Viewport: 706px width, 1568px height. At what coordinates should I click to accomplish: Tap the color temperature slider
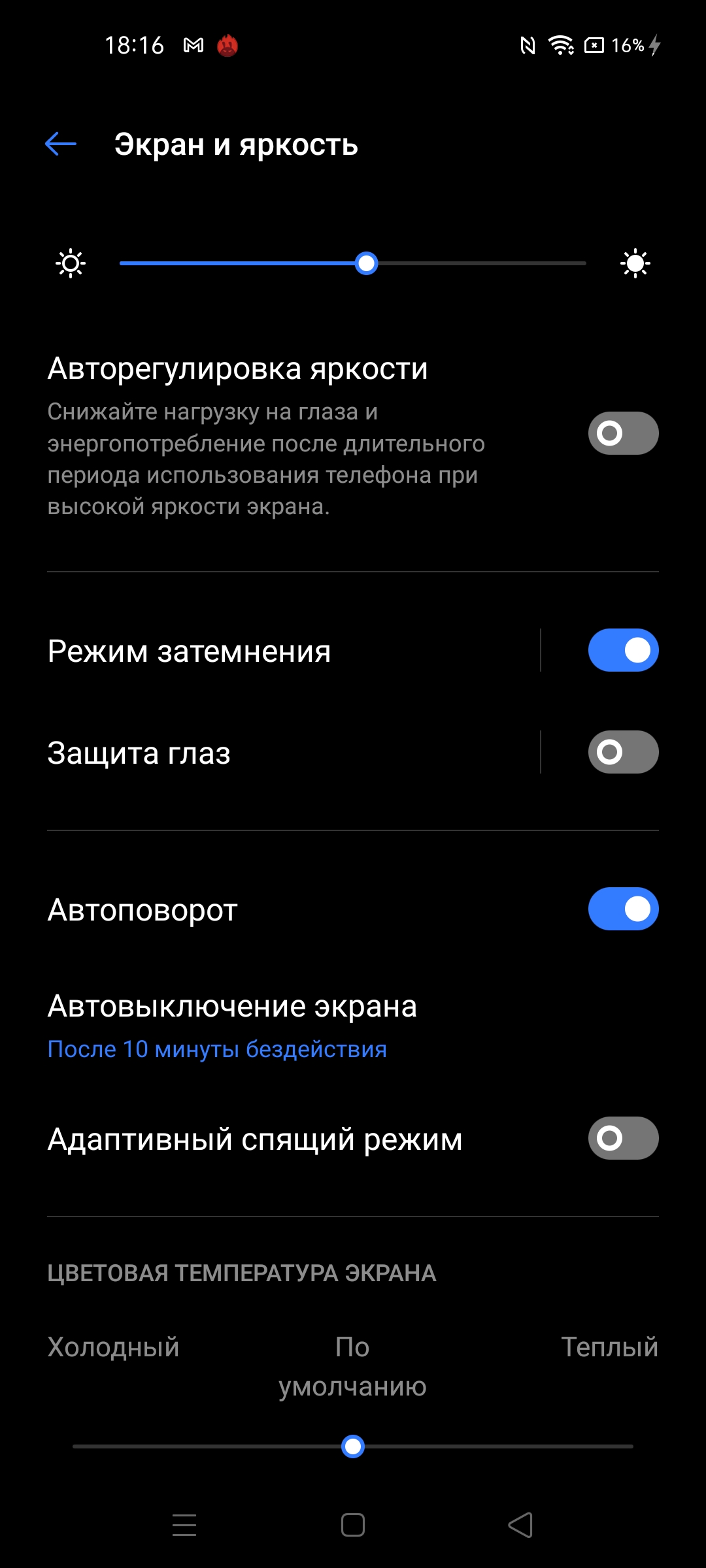pyautogui.click(x=353, y=1446)
